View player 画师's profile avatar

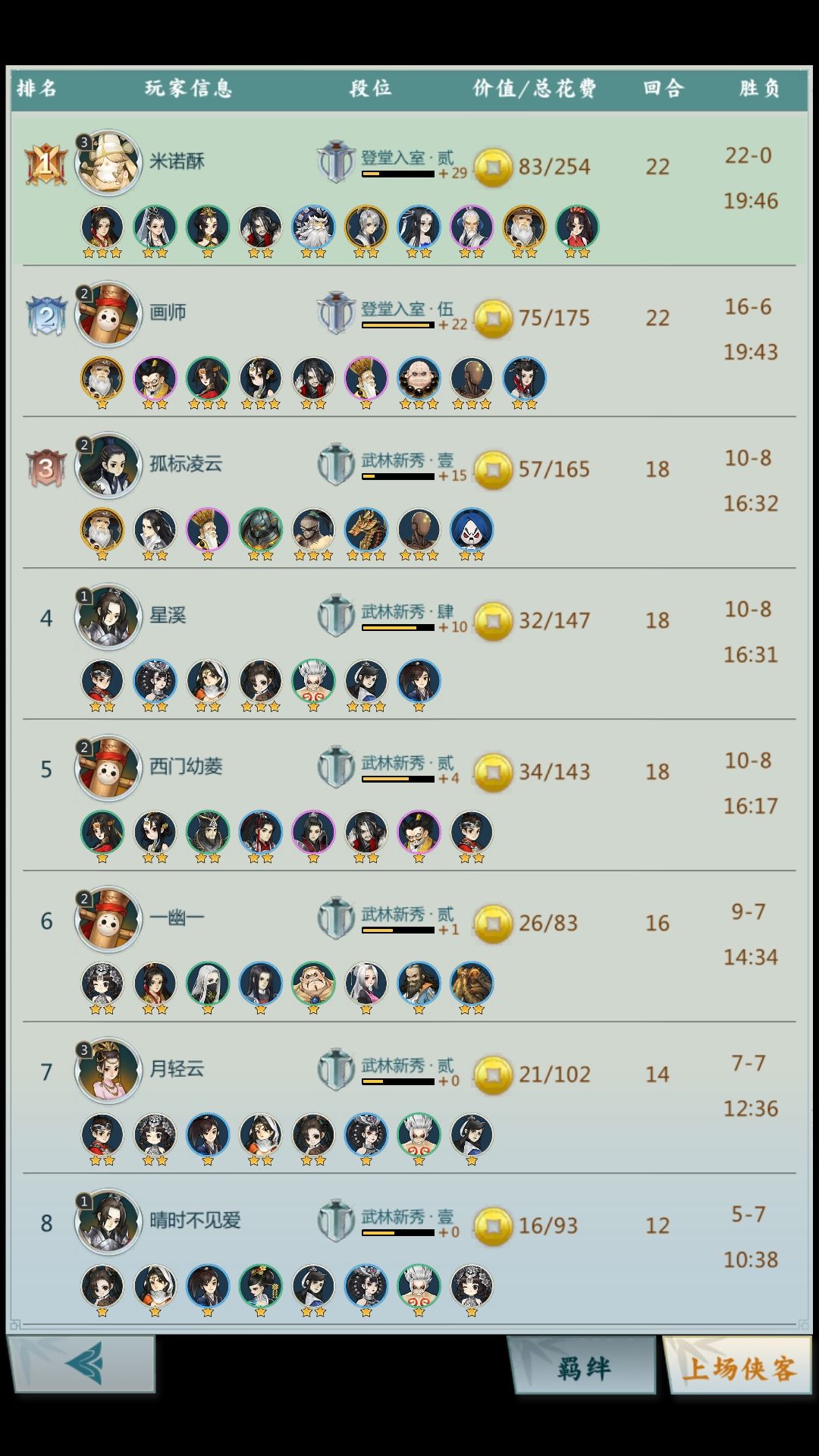(108, 314)
